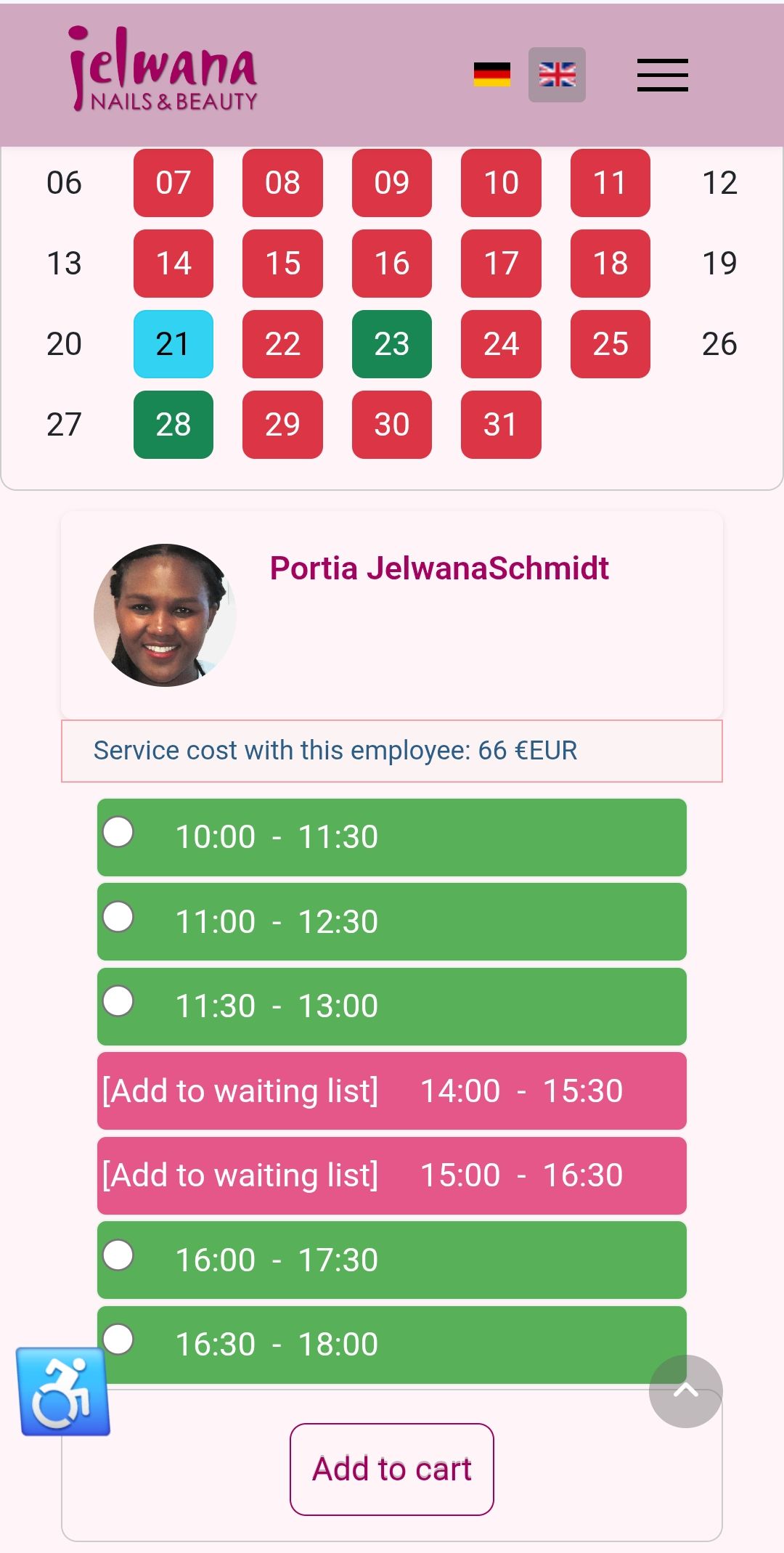Join waiting list for 15:00 - 16:30
The height and width of the screenshot is (1553, 784).
click(x=391, y=1175)
